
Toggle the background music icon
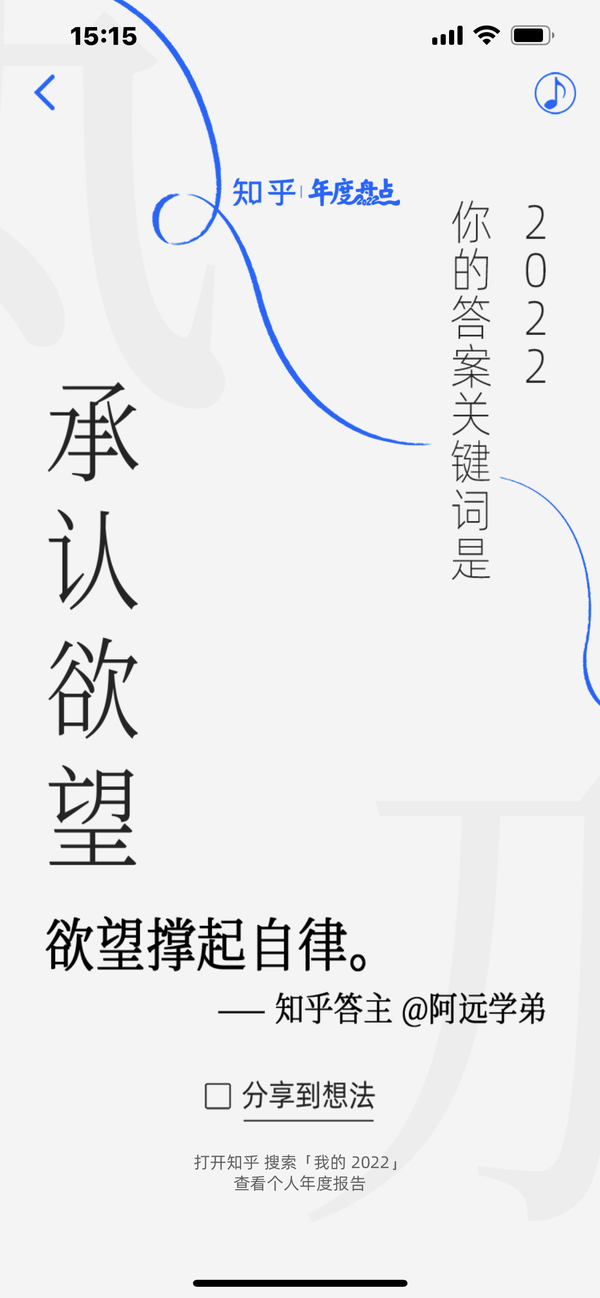(x=555, y=92)
